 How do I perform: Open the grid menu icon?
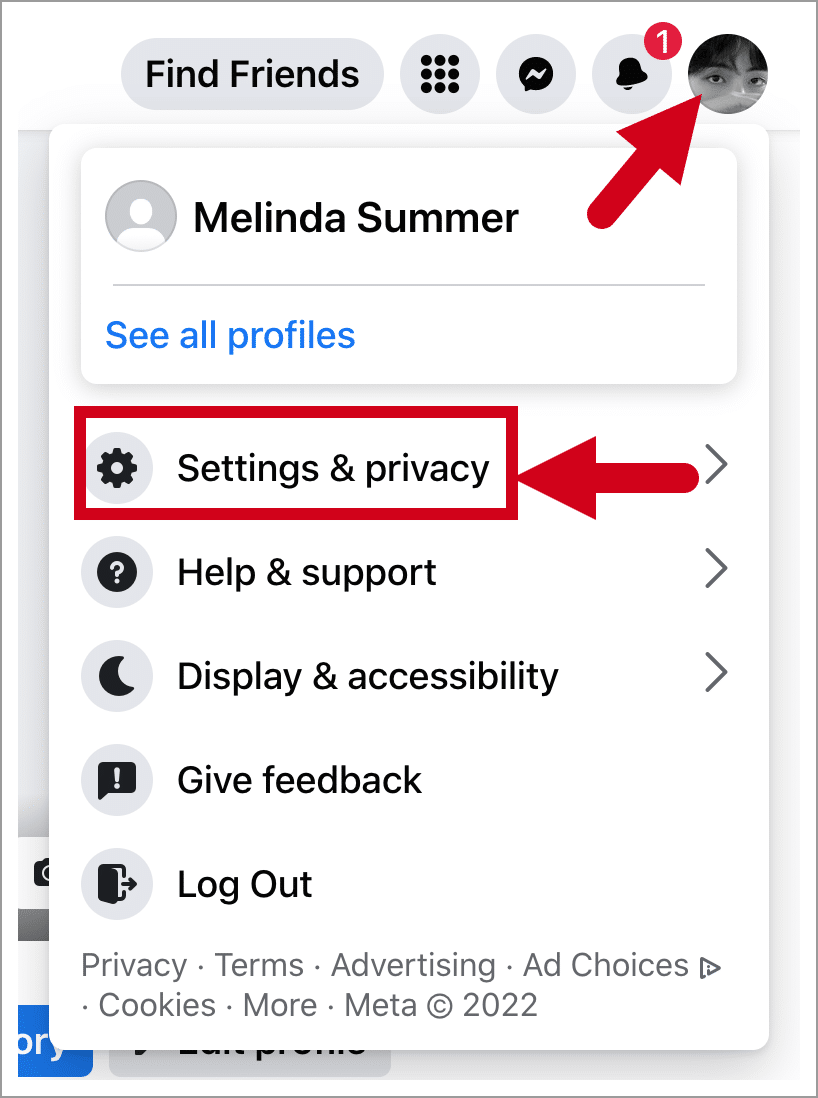(440, 74)
